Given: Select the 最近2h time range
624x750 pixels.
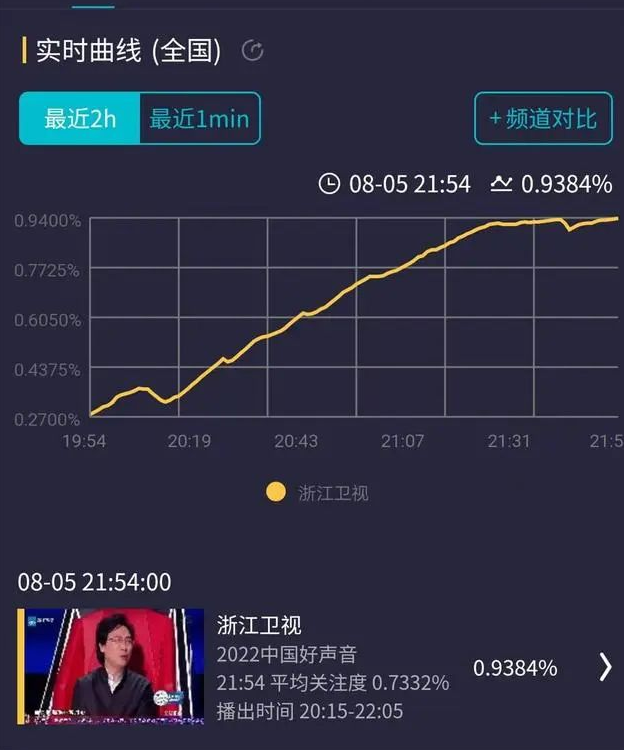Looking at the screenshot, I should (80, 119).
